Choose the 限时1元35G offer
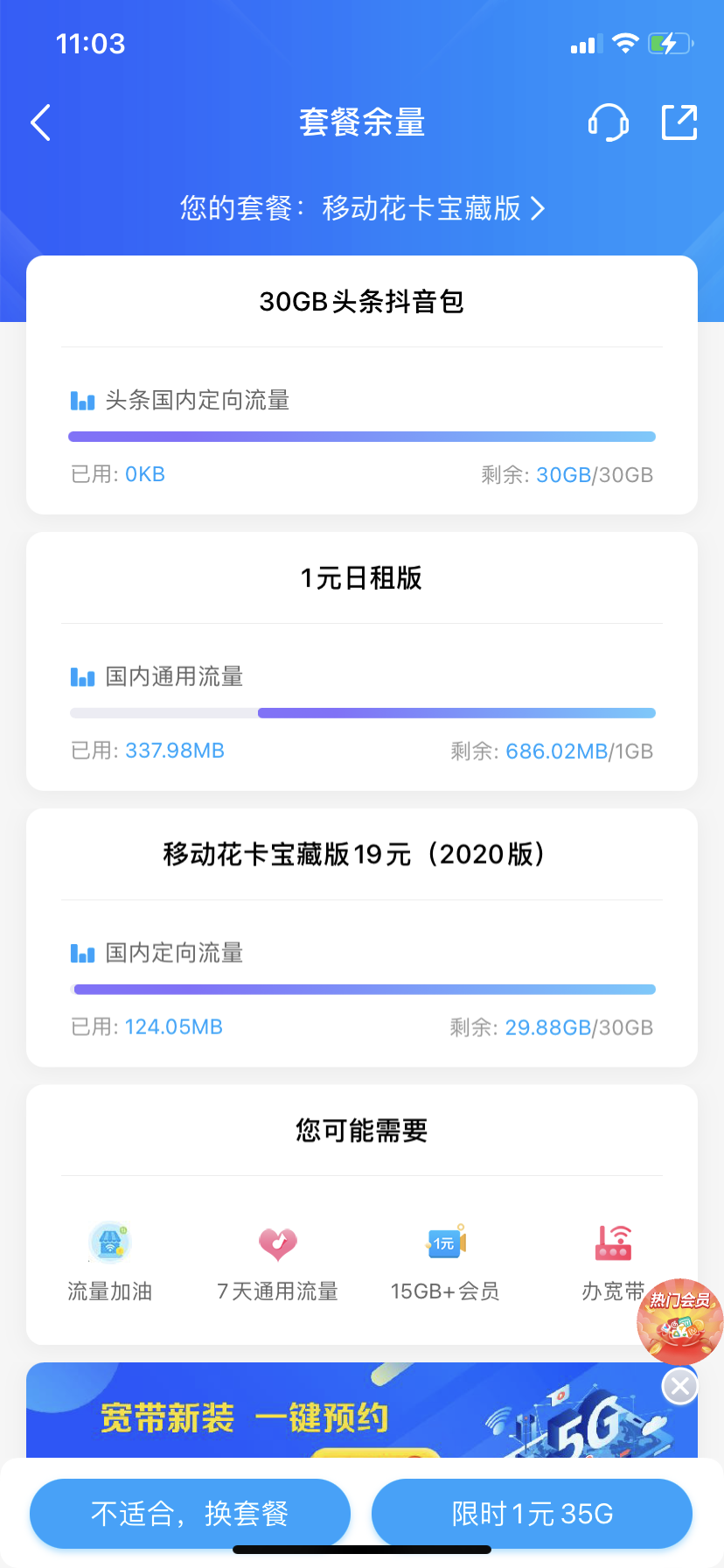Image resolution: width=724 pixels, height=1568 pixels. 532,1513
